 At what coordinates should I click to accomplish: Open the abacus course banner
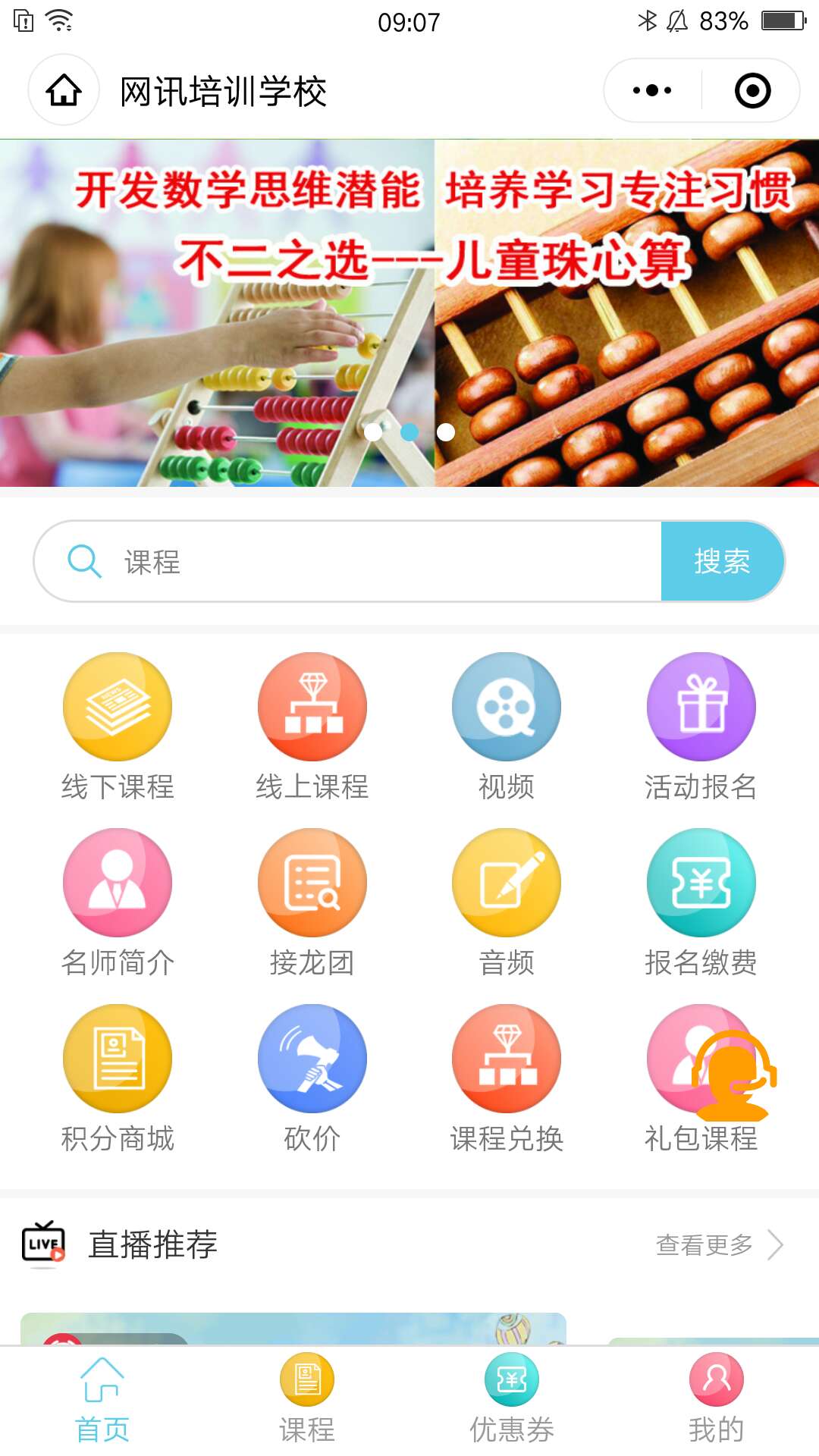[x=409, y=312]
